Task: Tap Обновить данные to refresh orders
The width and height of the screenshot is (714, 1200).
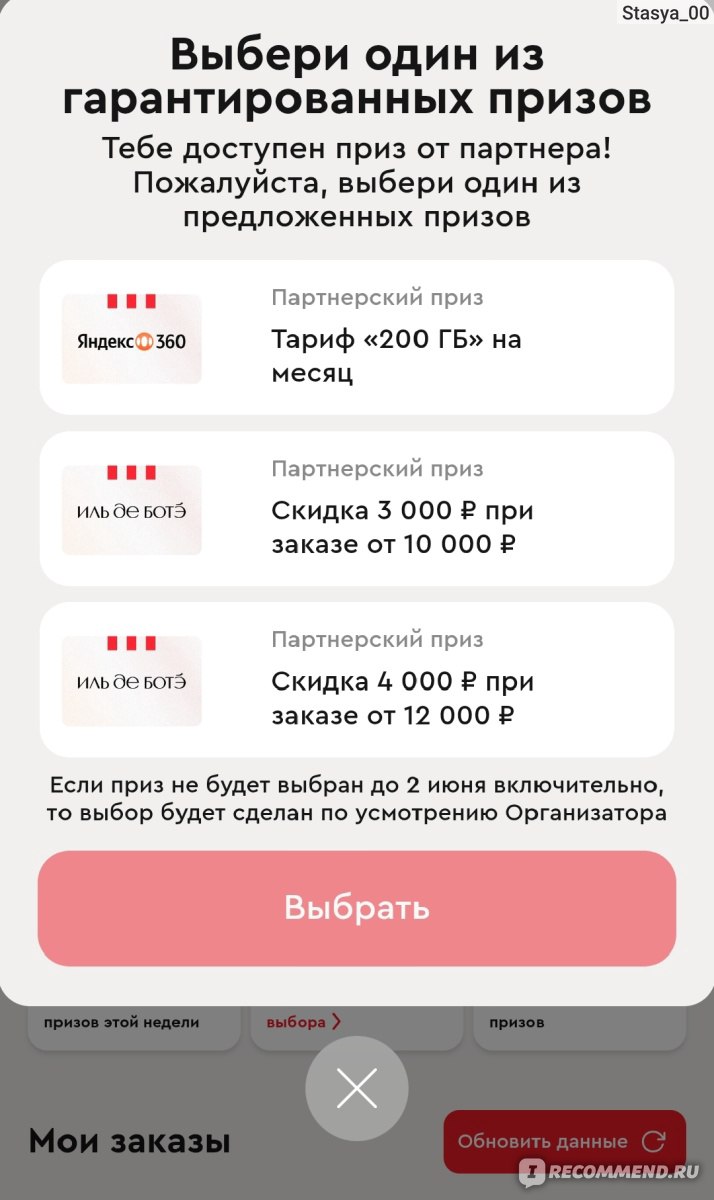Action: pos(564,1141)
